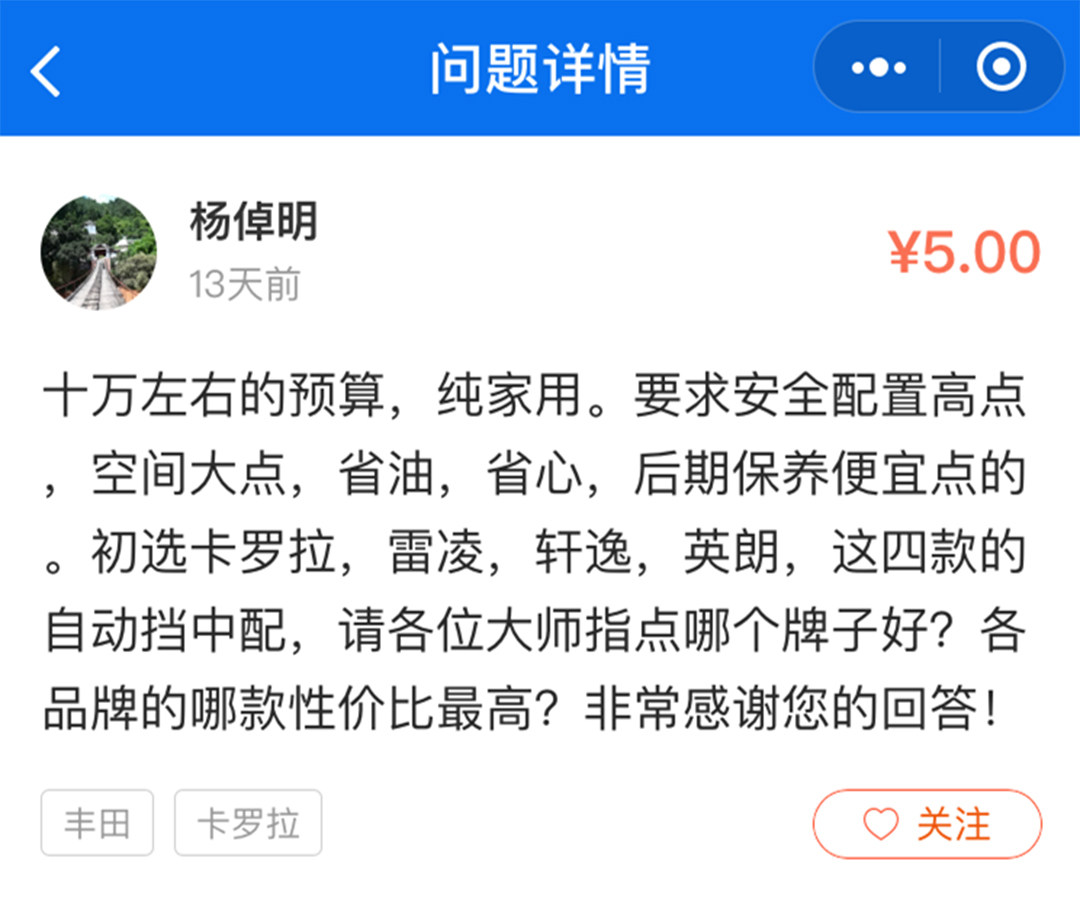
Task: Close the mini program via circle icon
Action: point(1000,68)
